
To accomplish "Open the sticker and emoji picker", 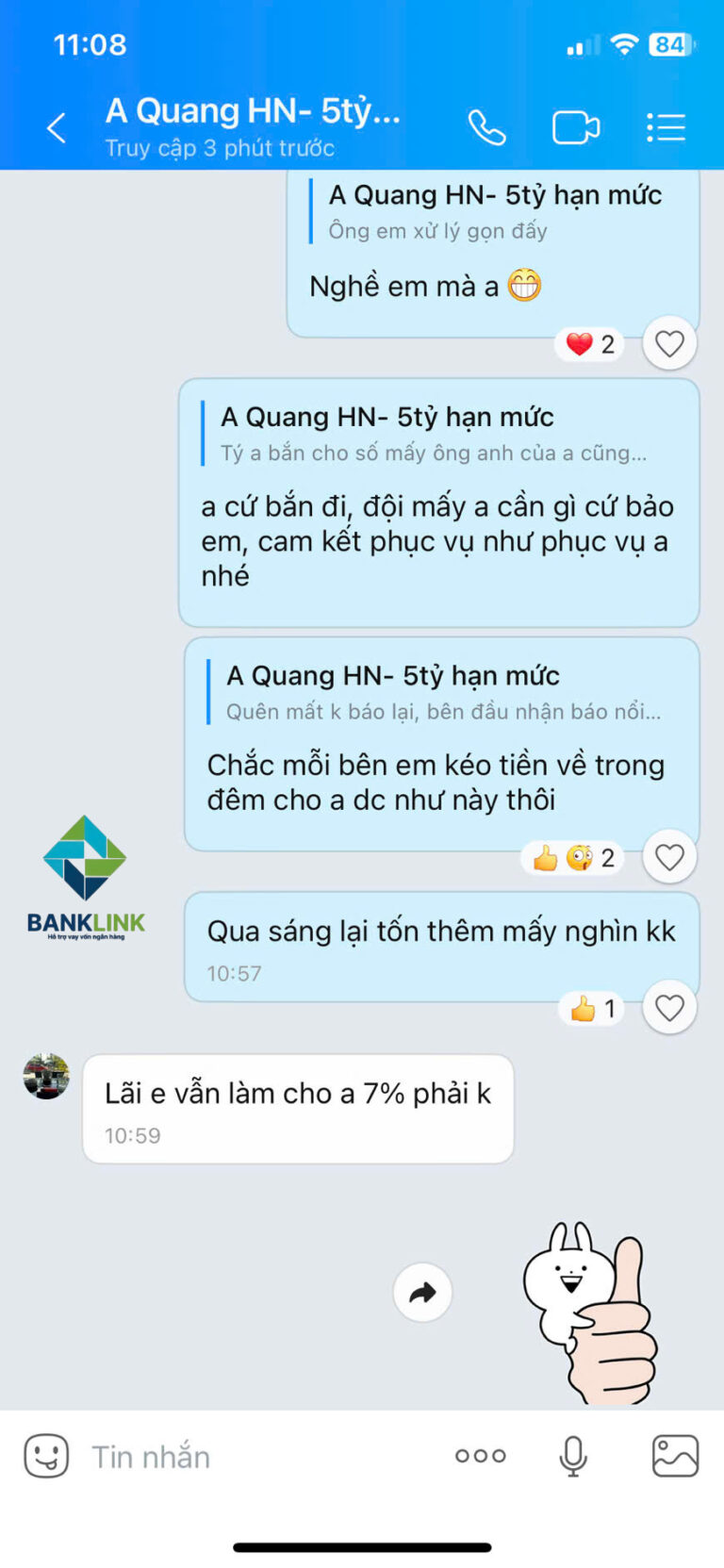I will click(x=46, y=1456).
